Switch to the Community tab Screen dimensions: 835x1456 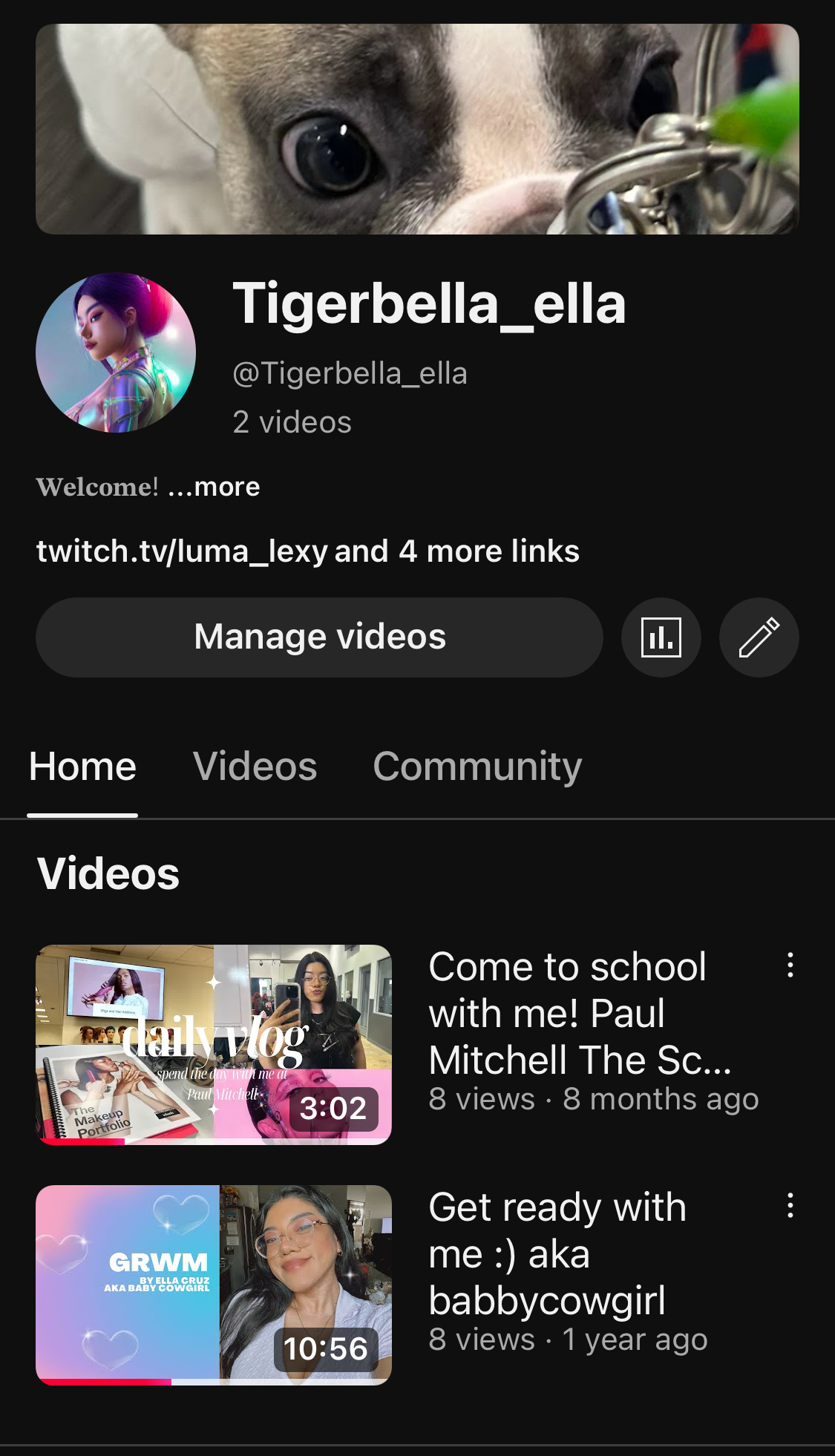click(x=477, y=767)
